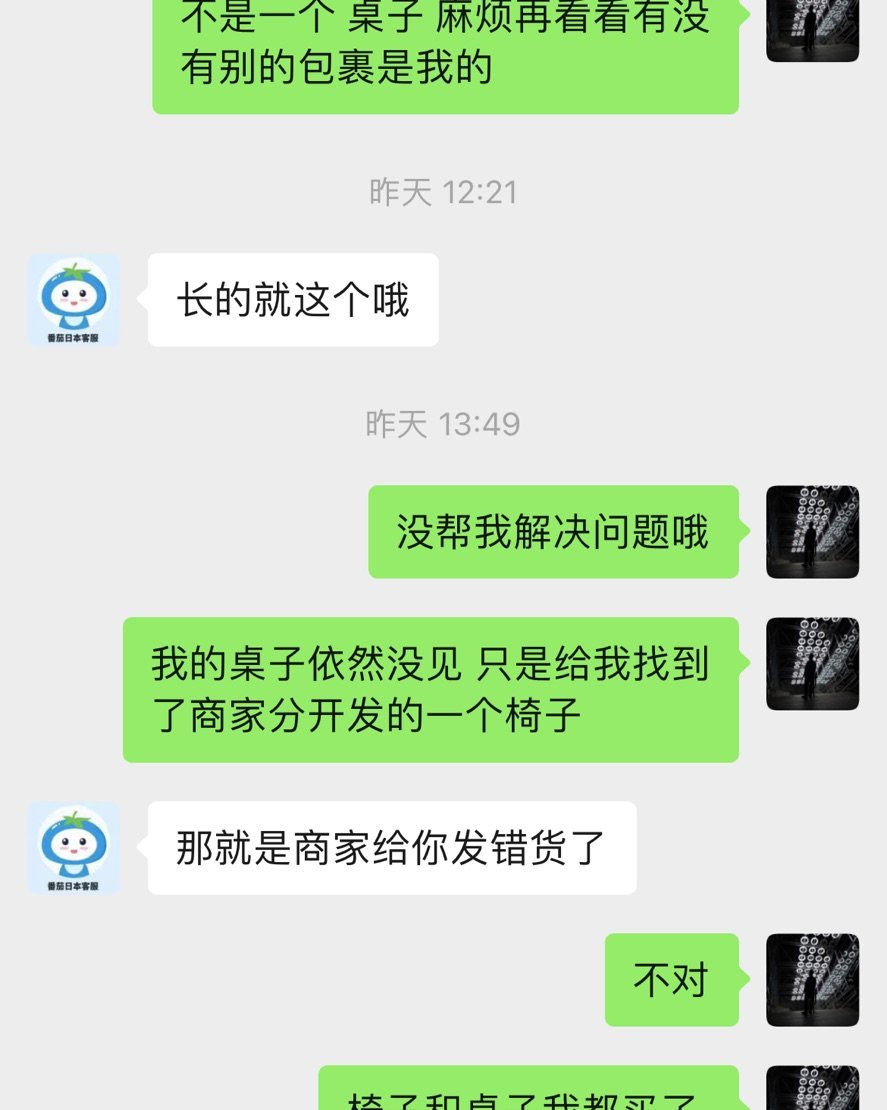The width and height of the screenshot is (887, 1110).
Task: Click the tomato mascot avatar beside 那就是商家给你发错货了
Action: [74, 846]
